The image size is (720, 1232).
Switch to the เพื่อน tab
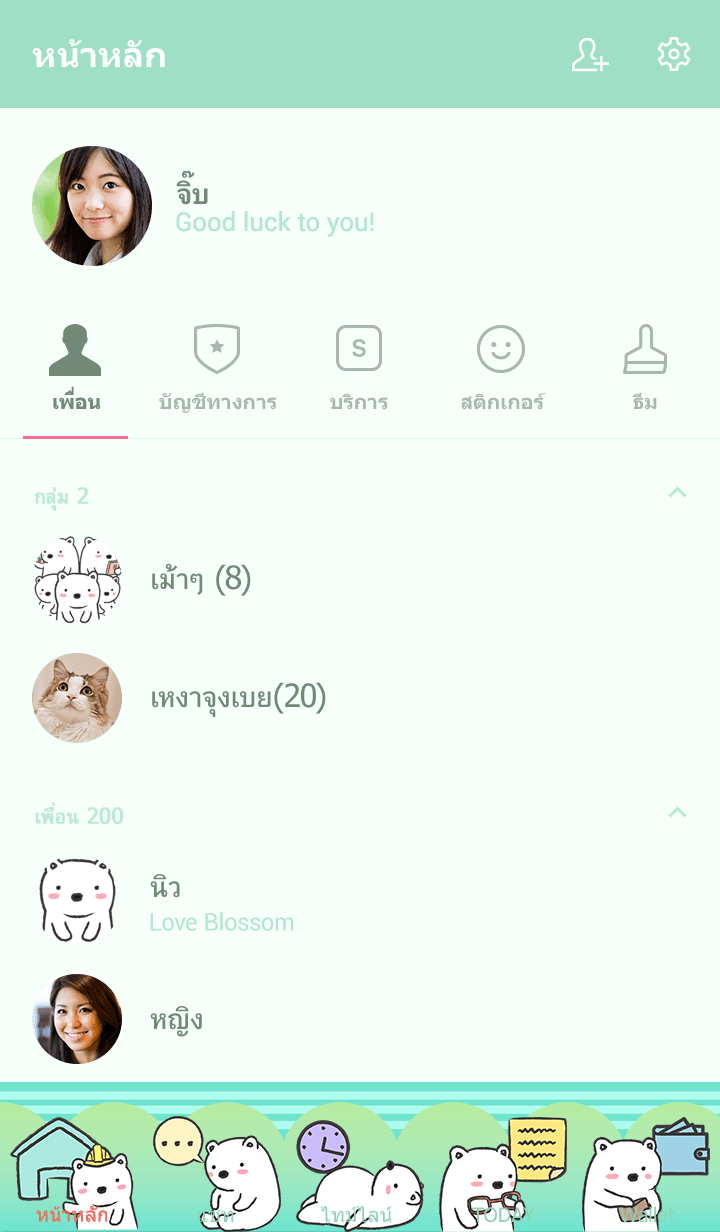click(76, 370)
